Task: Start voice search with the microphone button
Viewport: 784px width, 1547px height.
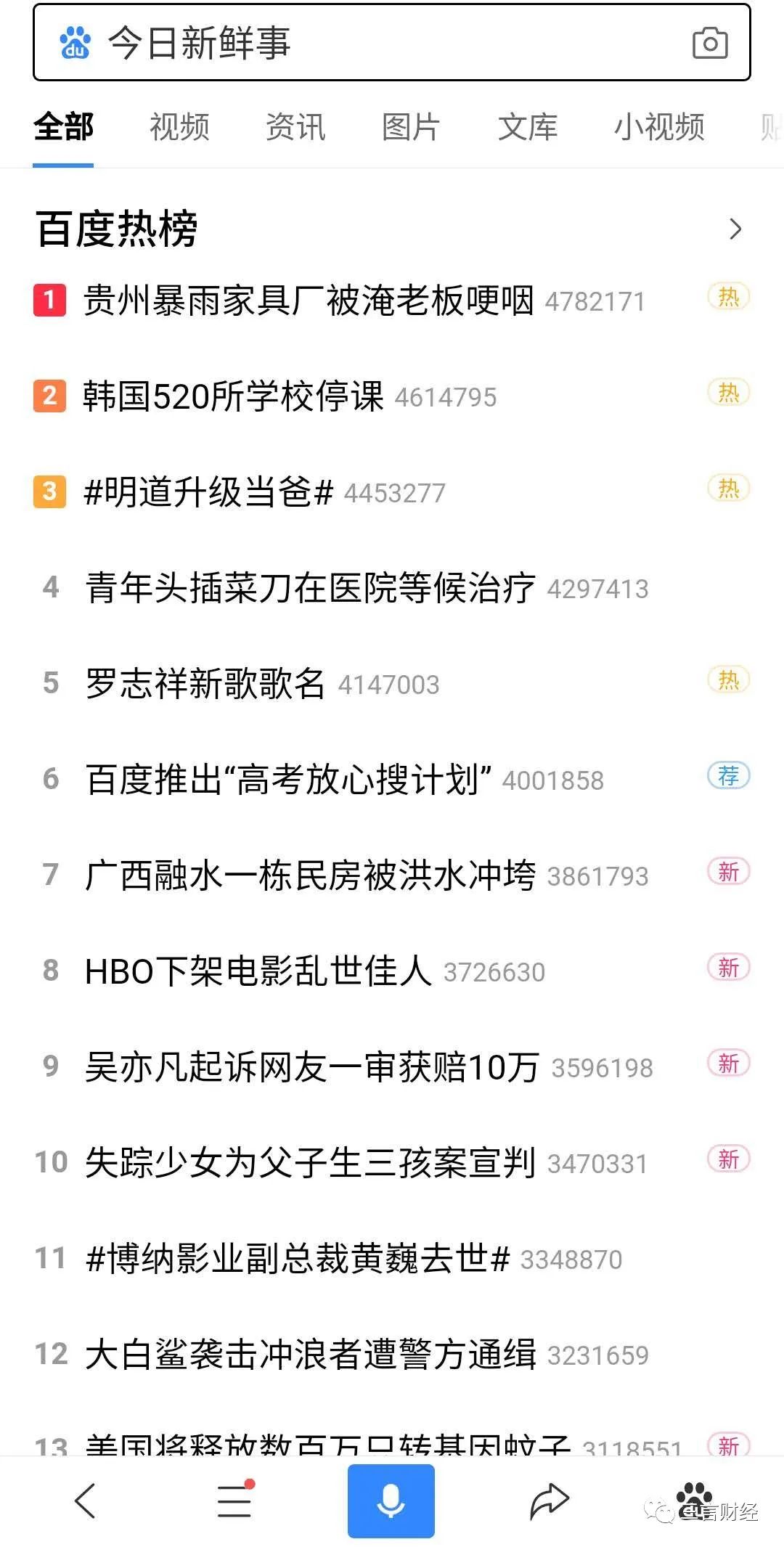Action: (391, 1501)
